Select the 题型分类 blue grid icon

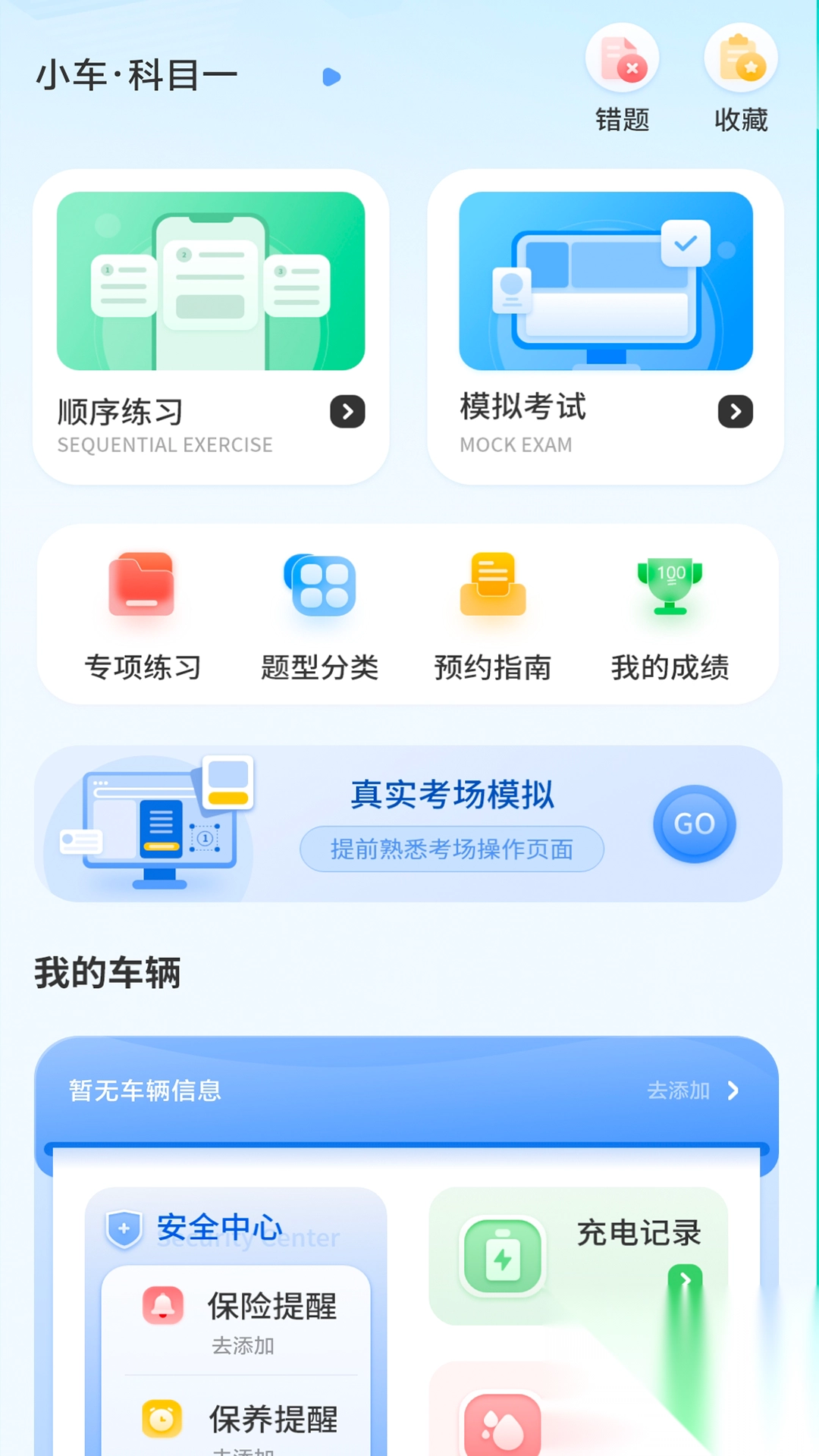(319, 586)
